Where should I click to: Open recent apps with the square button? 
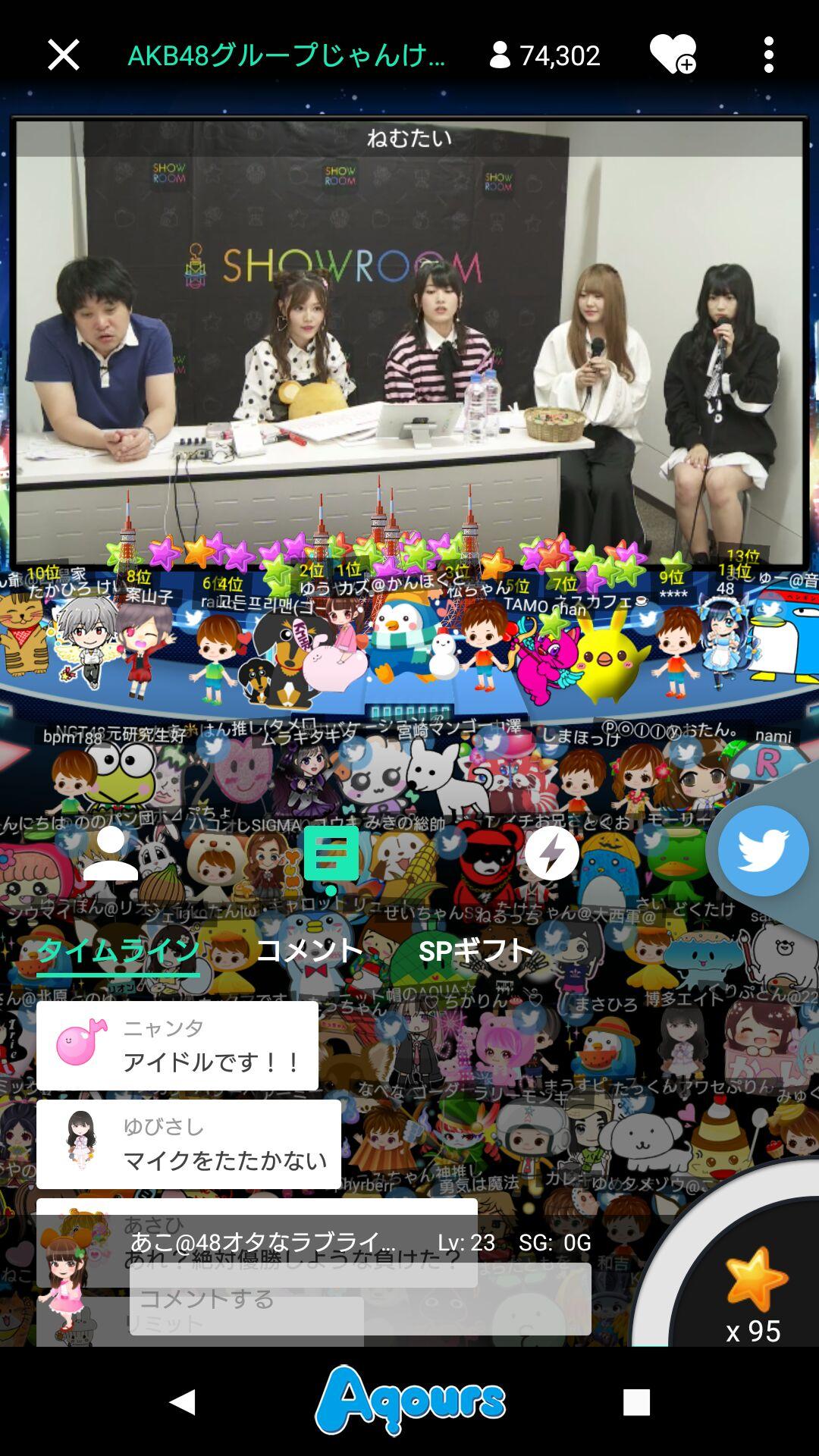[636, 1401]
